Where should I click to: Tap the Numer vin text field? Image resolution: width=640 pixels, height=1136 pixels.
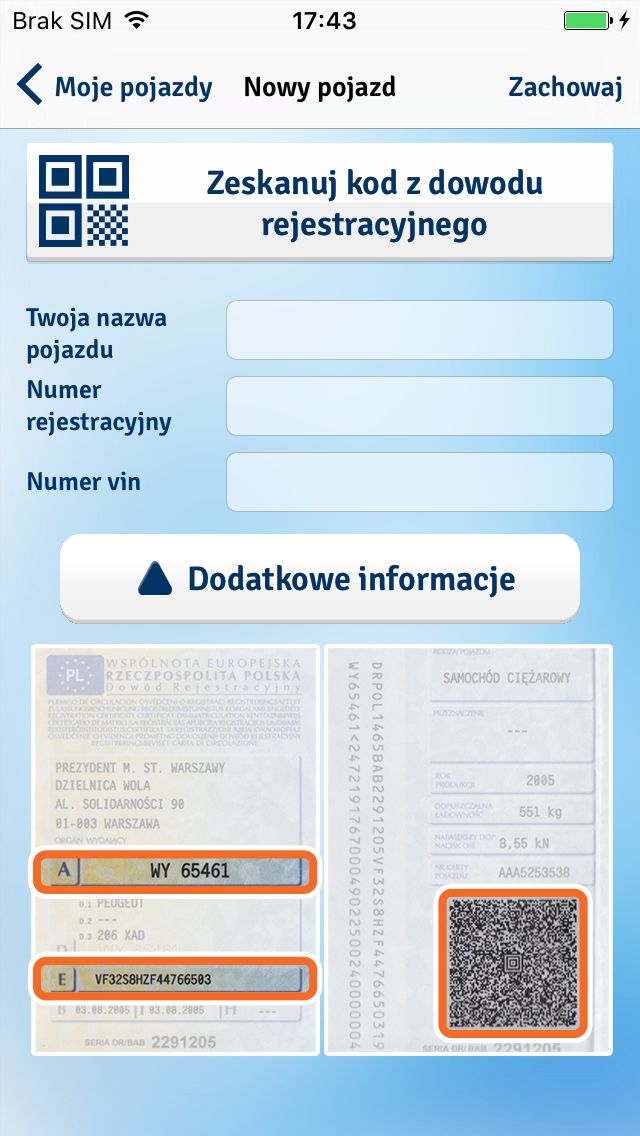(420, 482)
